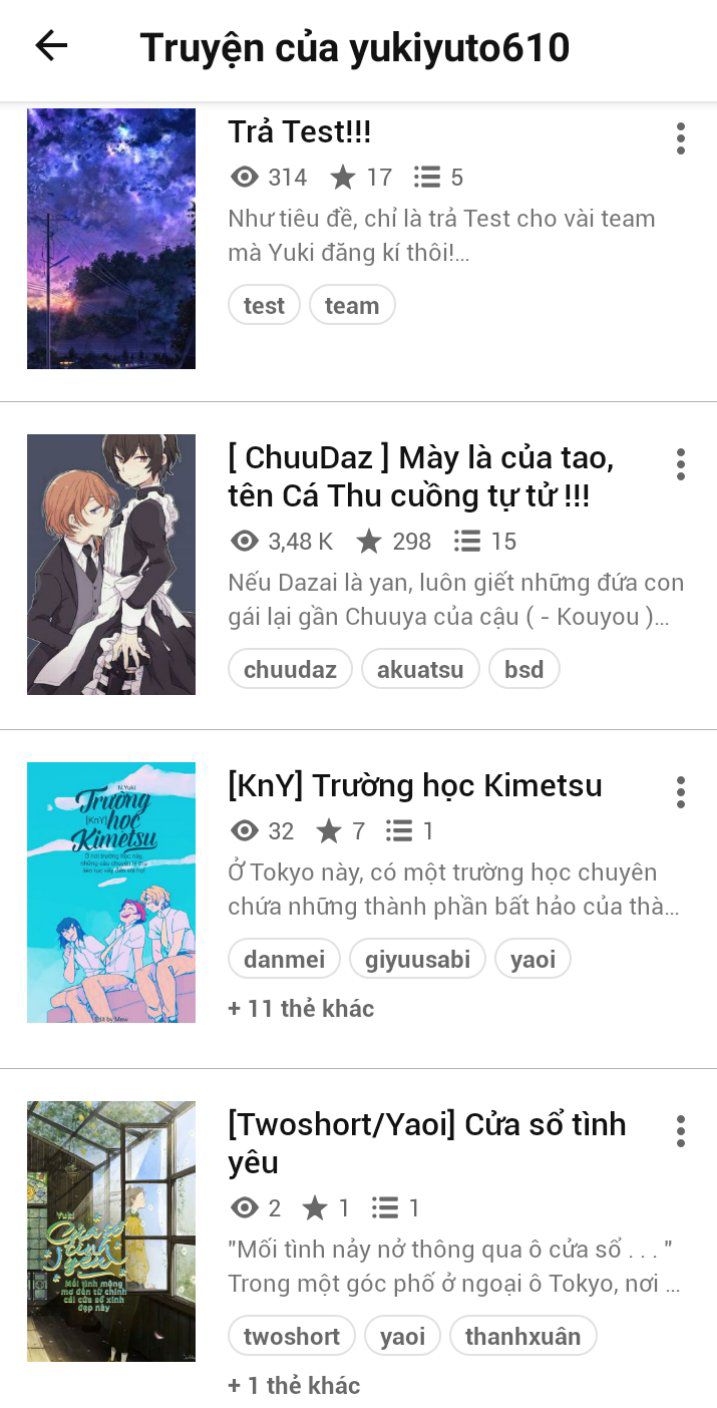Open overflow menu for ChuuDaz story
Screen dimensions: 717x1408
tap(680, 464)
